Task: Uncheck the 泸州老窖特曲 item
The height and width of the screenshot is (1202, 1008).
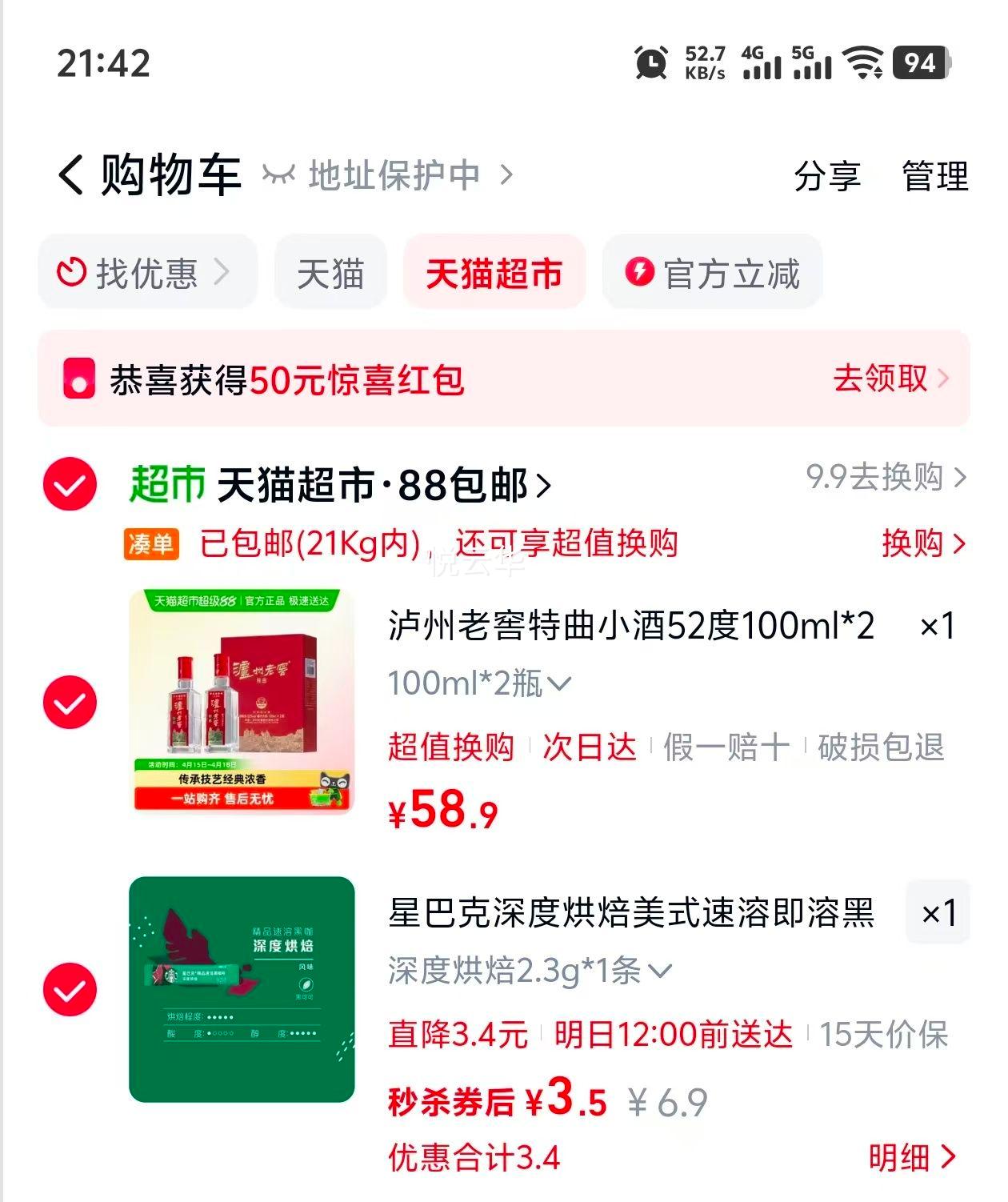Action: tap(69, 702)
